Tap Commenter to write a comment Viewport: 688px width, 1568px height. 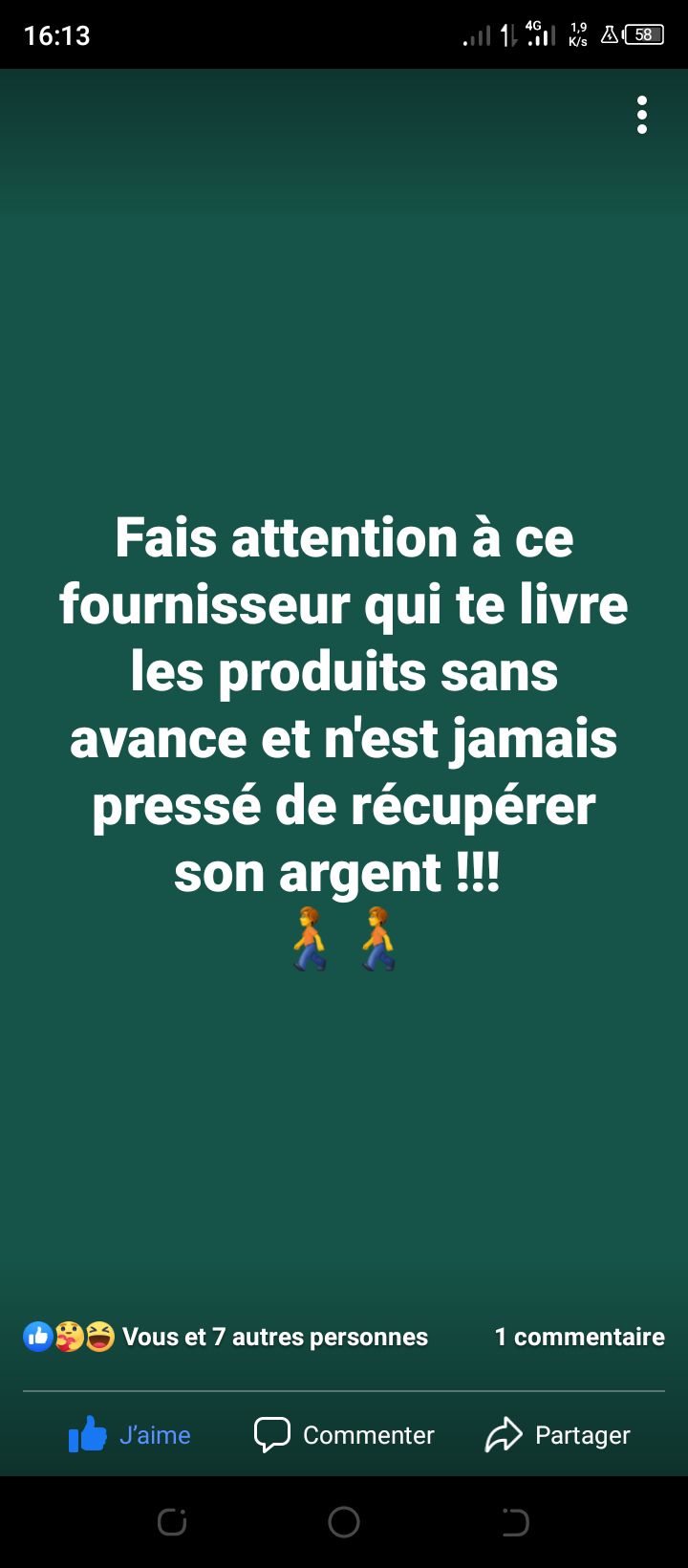pos(344,1434)
